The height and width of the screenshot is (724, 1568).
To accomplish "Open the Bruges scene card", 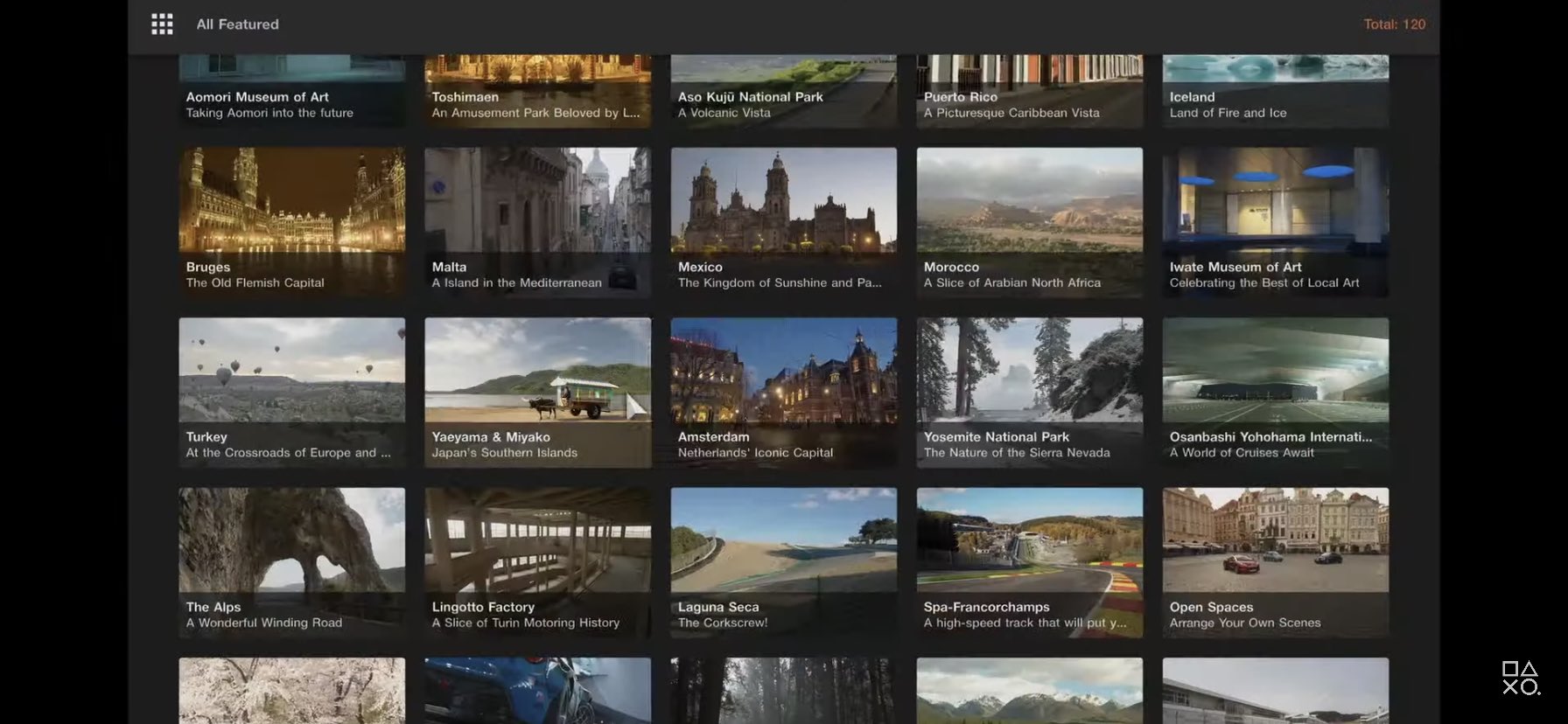I will point(292,222).
